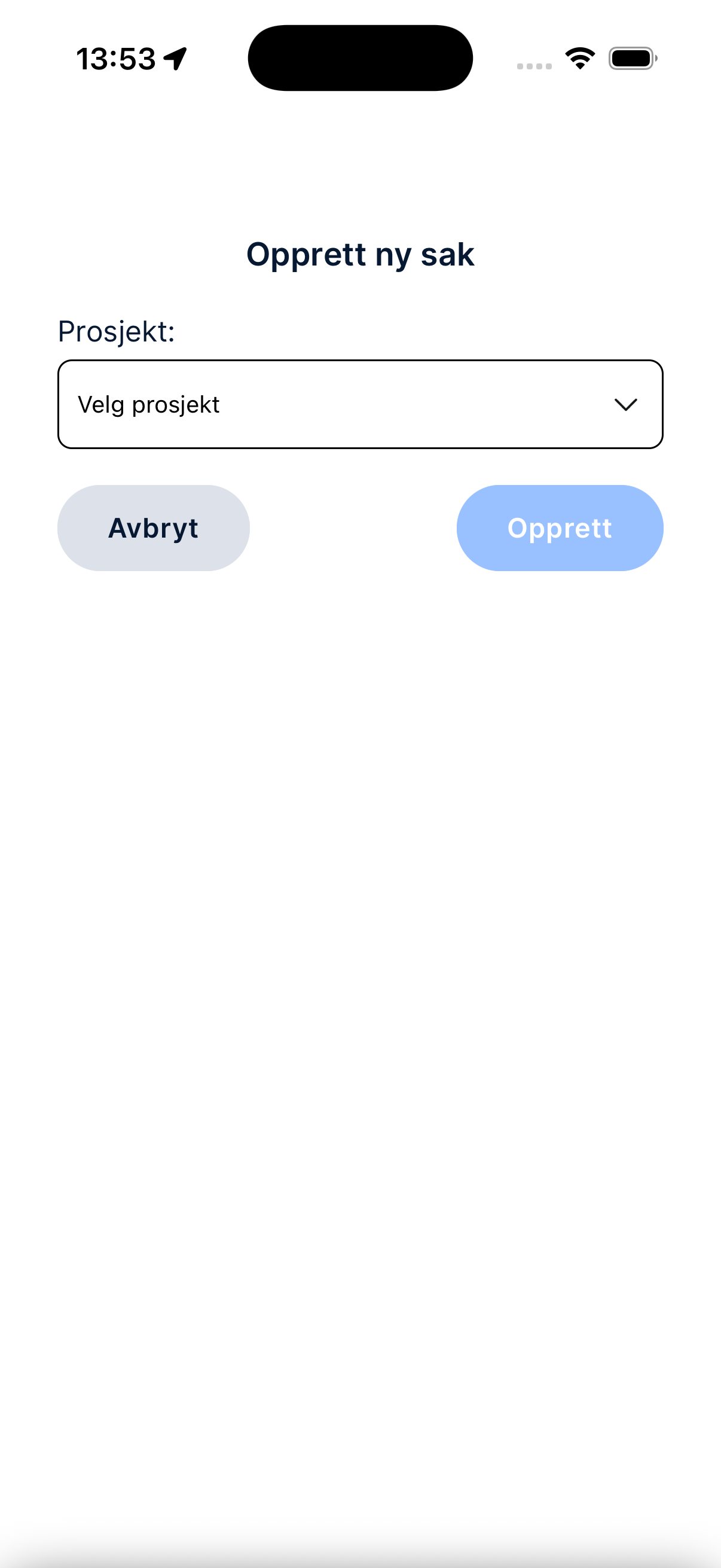Confirm case creation with Opprett
The width and height of the screenshot is (721, 1568).
[x=560, y=527]
